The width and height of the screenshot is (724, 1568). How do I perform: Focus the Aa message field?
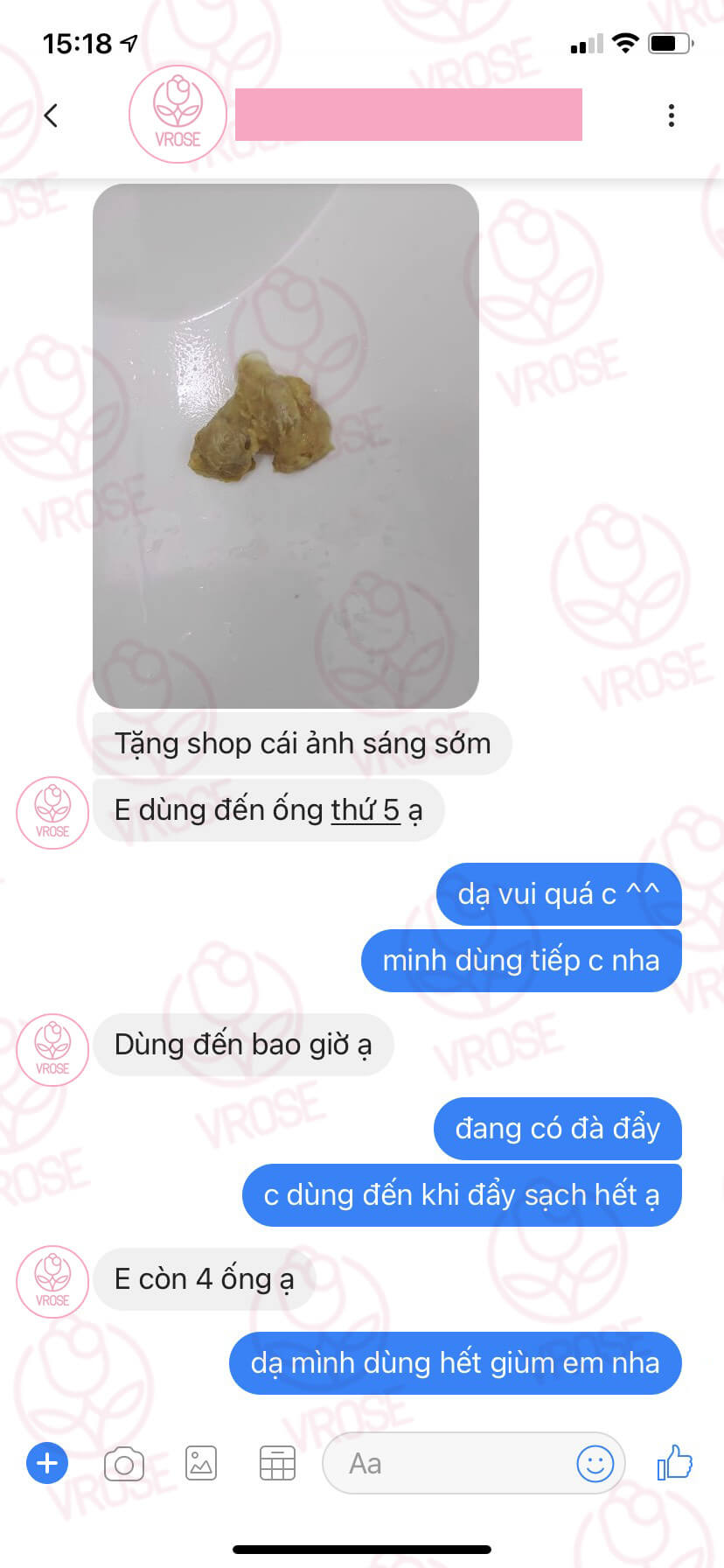(x=446, y=1463)
